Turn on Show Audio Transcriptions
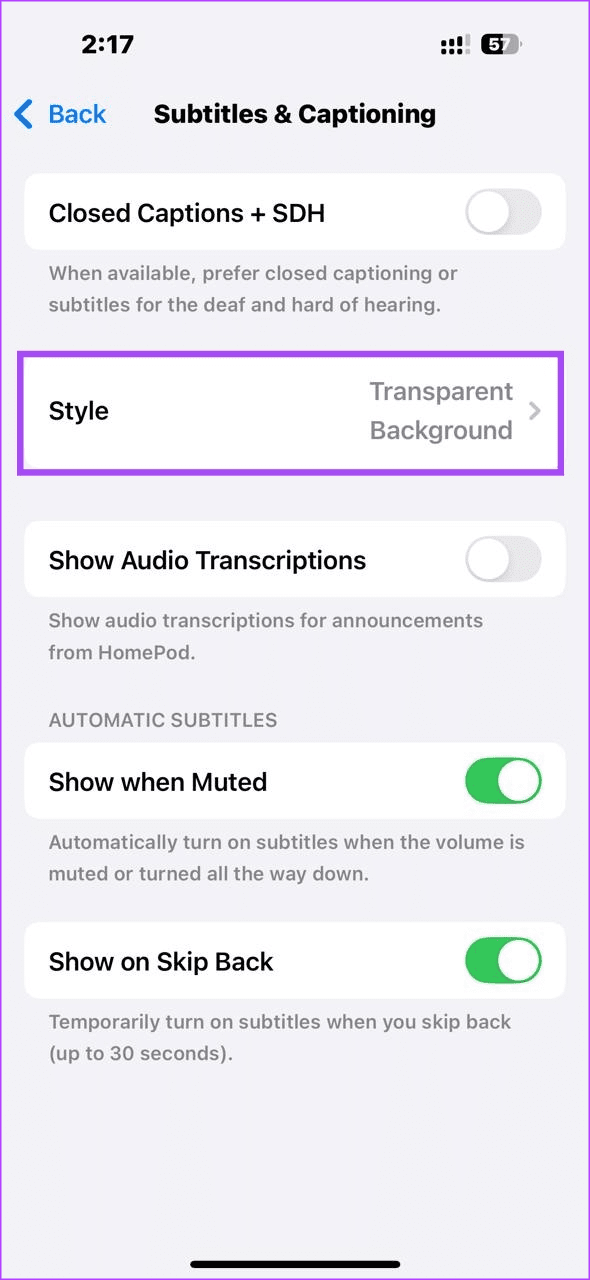 click(503, 560)
